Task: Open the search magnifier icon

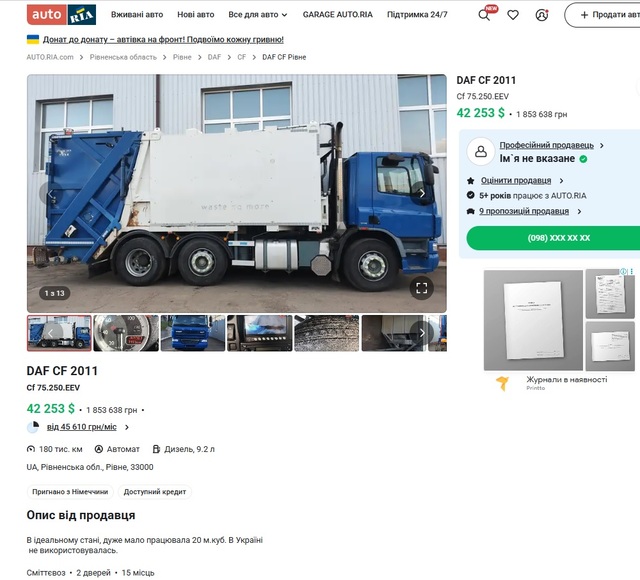Action: click(x=484, y=15)
